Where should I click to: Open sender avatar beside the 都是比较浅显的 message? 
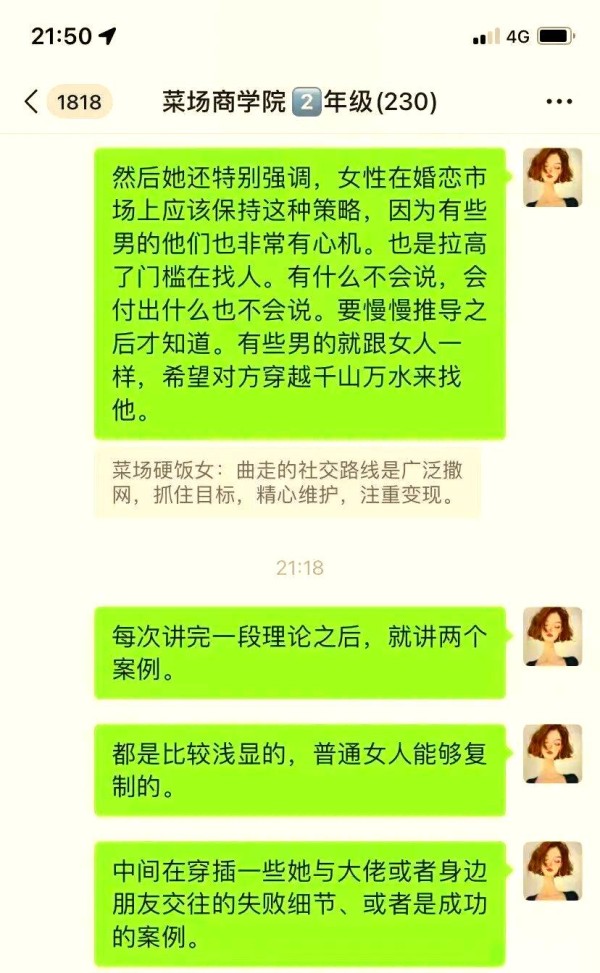click(552, 753)
